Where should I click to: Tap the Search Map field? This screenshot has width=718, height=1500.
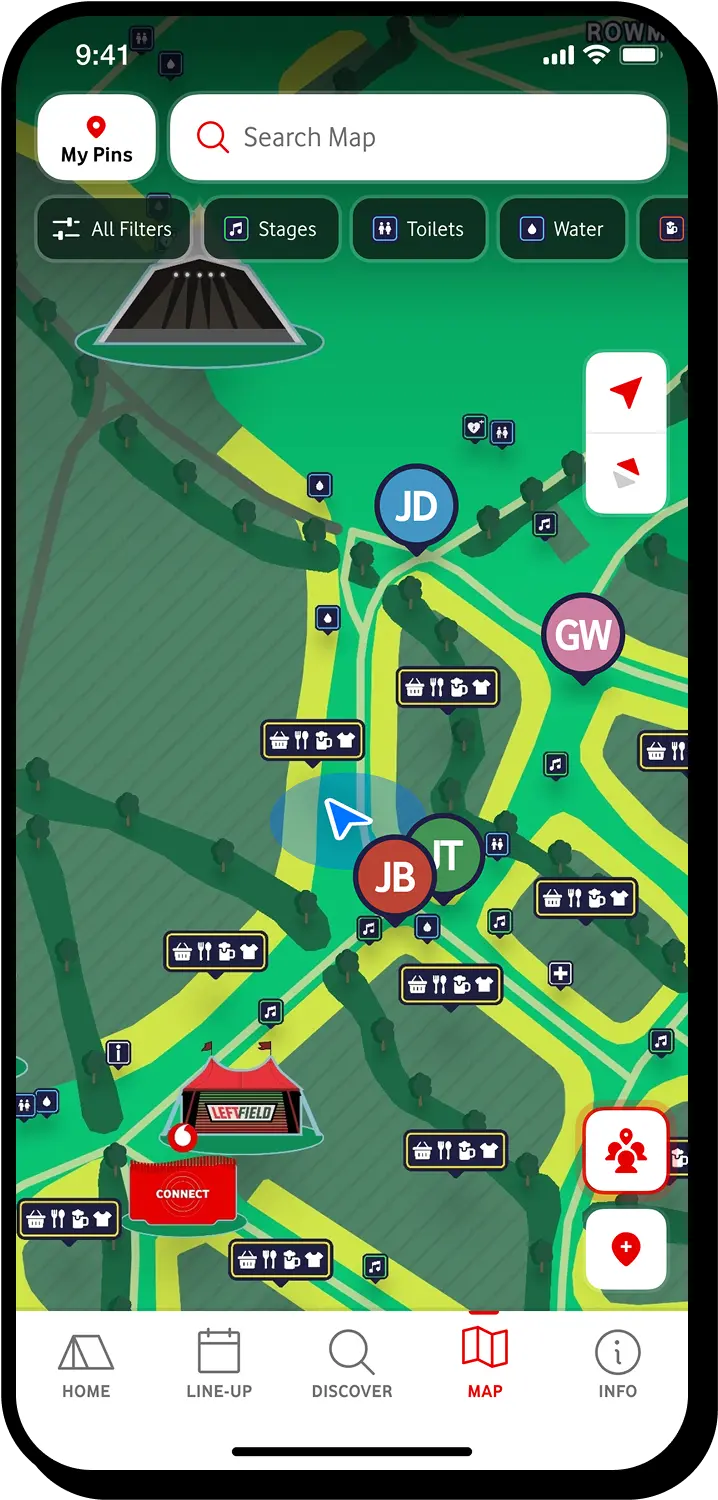click(418, 137)
